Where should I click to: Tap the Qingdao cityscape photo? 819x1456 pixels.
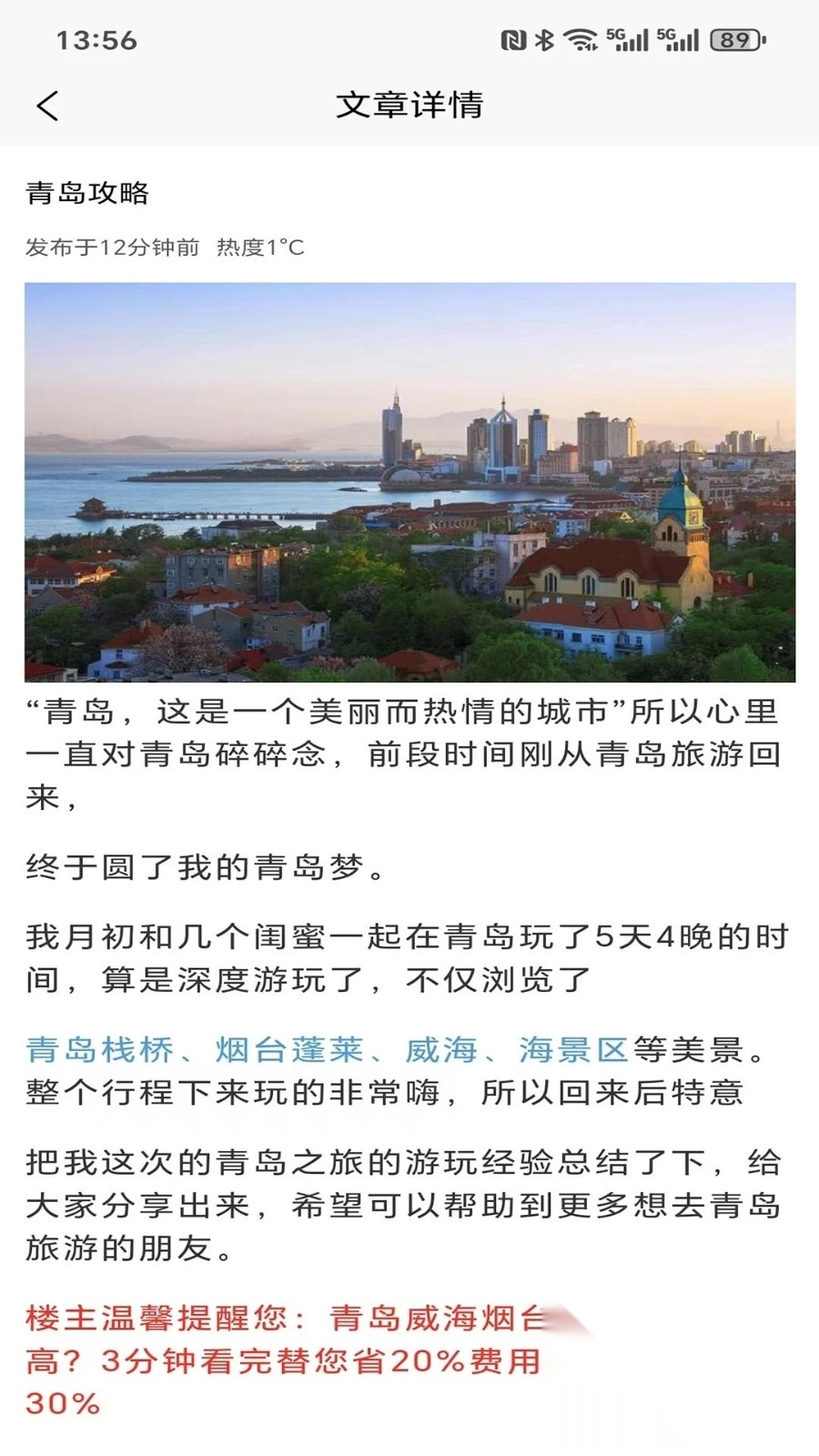(x=409, y=479)
